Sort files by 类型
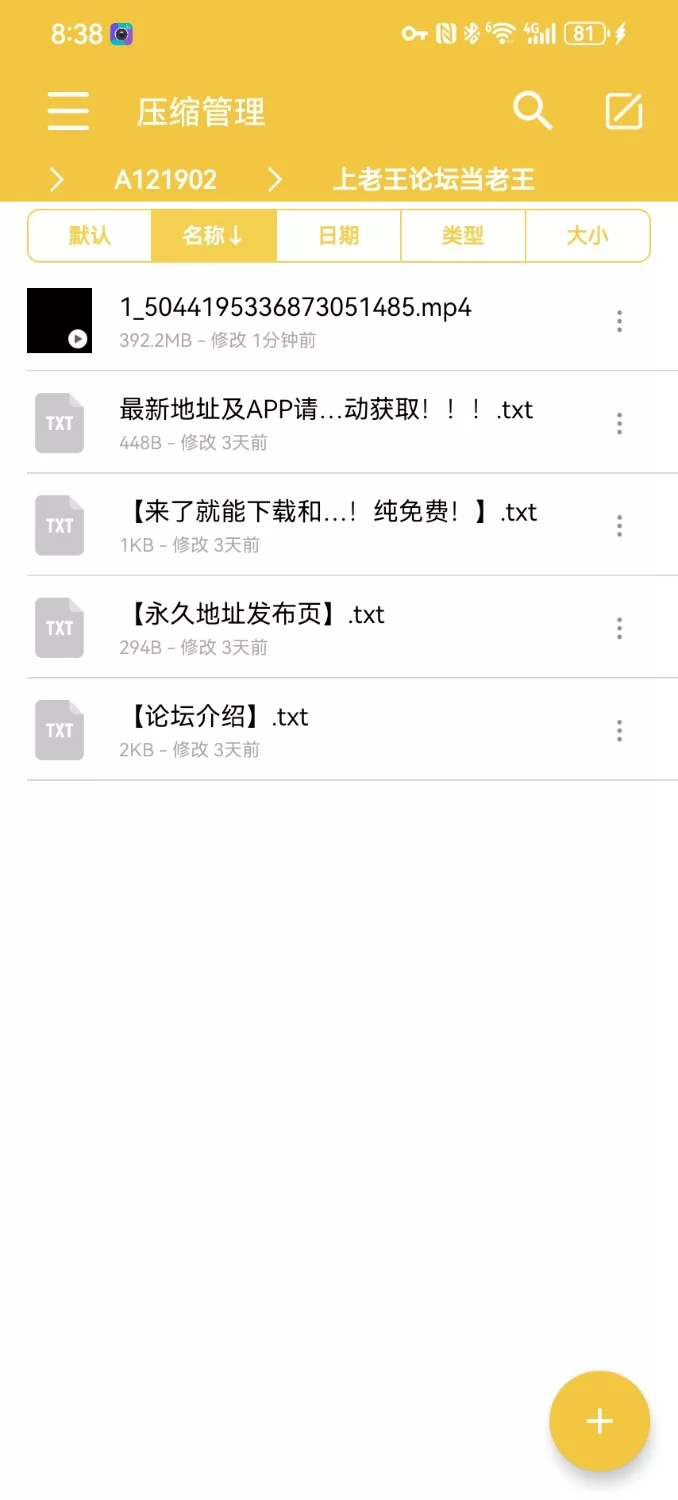Screen dimensions: 678x1500 tap(462, 236)
